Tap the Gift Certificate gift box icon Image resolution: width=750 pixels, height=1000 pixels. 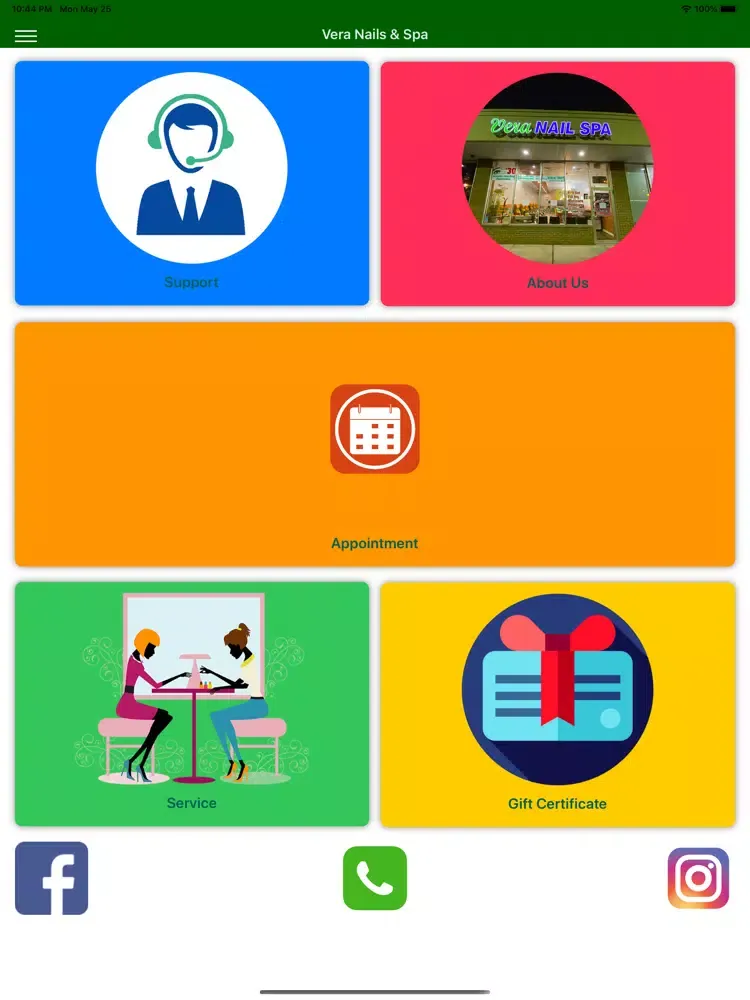point(557,689)
